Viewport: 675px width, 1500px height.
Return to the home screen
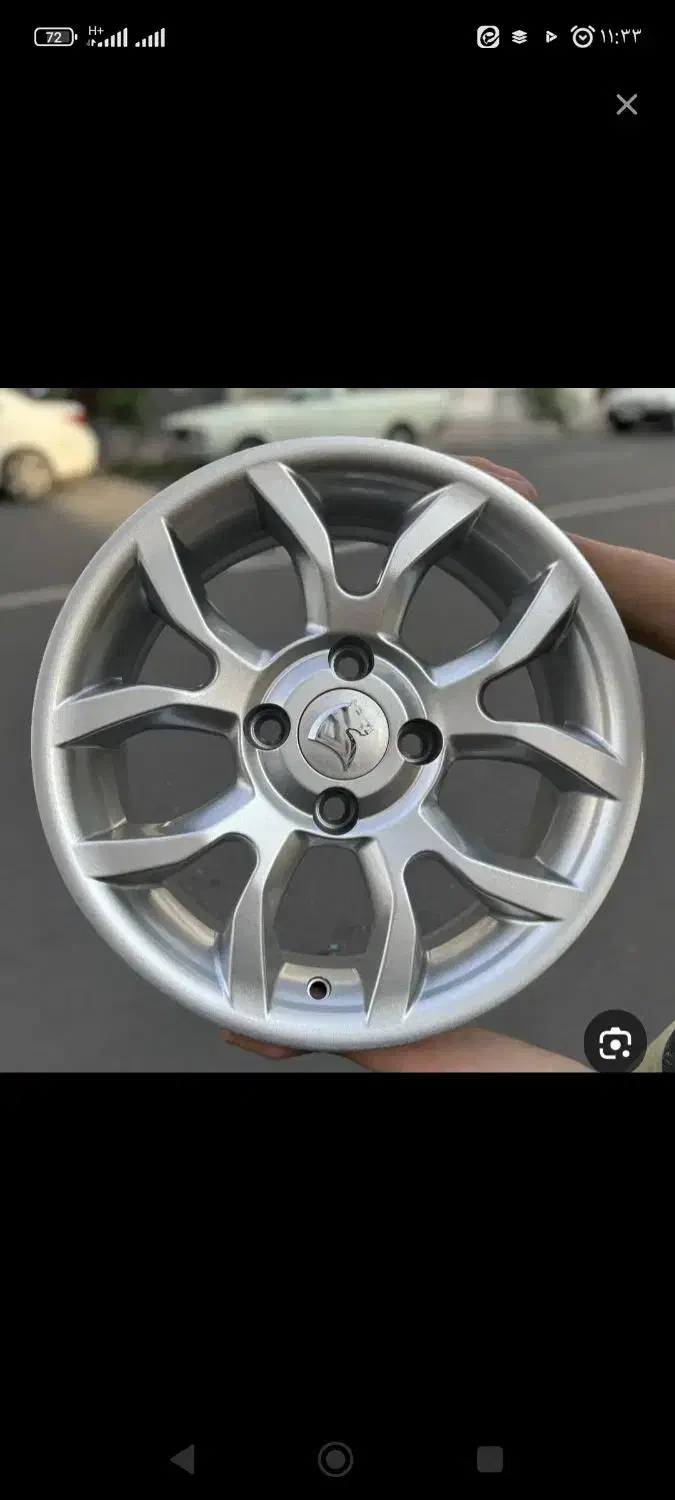coord(336,1460)
